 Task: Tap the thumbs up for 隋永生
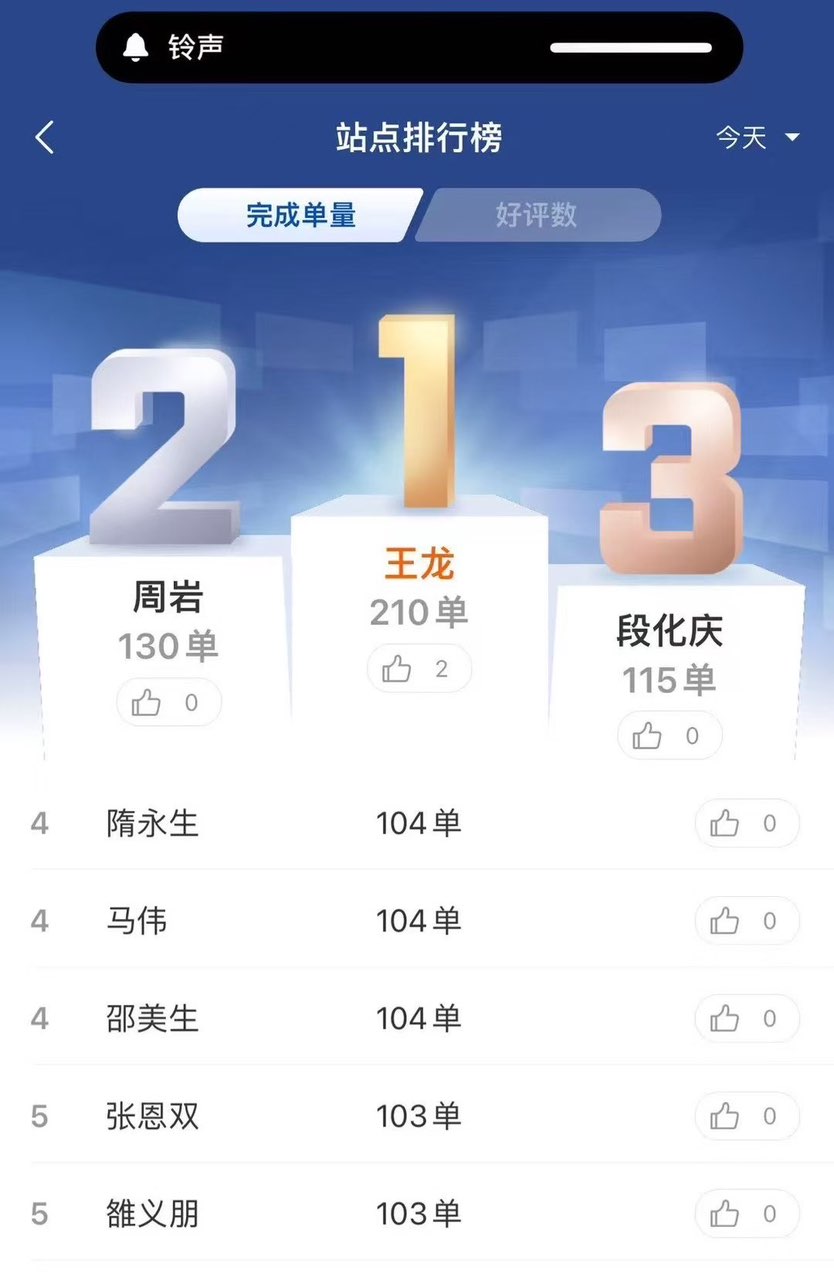tap(746, 824)
